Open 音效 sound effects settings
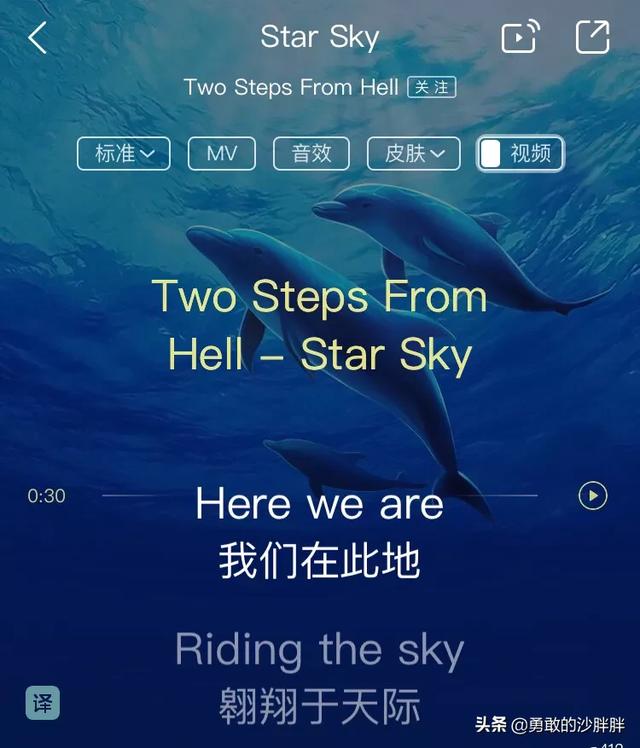This screenshot has width=640, height=748. pos(311,153)
